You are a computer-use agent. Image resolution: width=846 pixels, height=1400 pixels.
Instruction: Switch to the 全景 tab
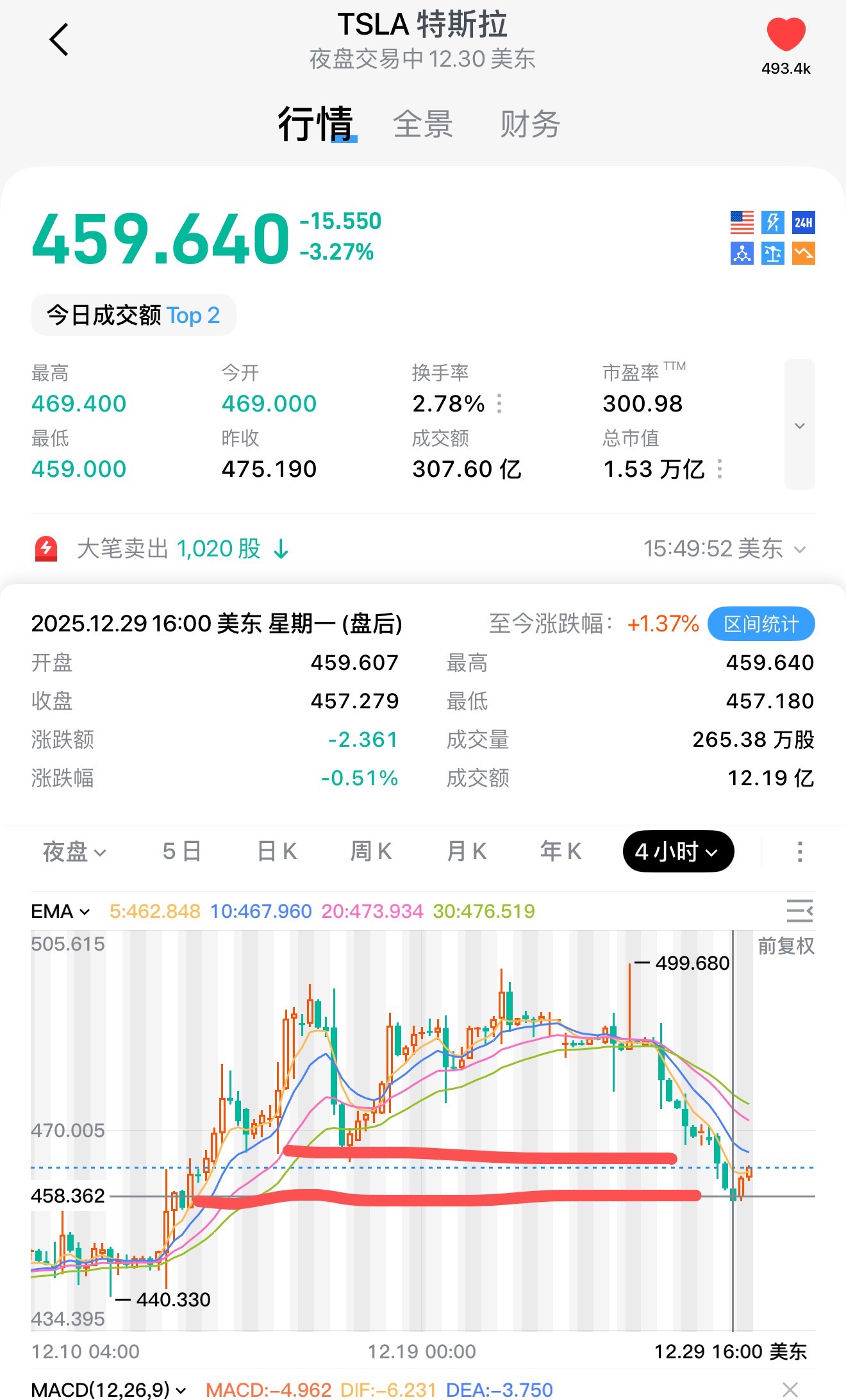[x=422, y=124]
